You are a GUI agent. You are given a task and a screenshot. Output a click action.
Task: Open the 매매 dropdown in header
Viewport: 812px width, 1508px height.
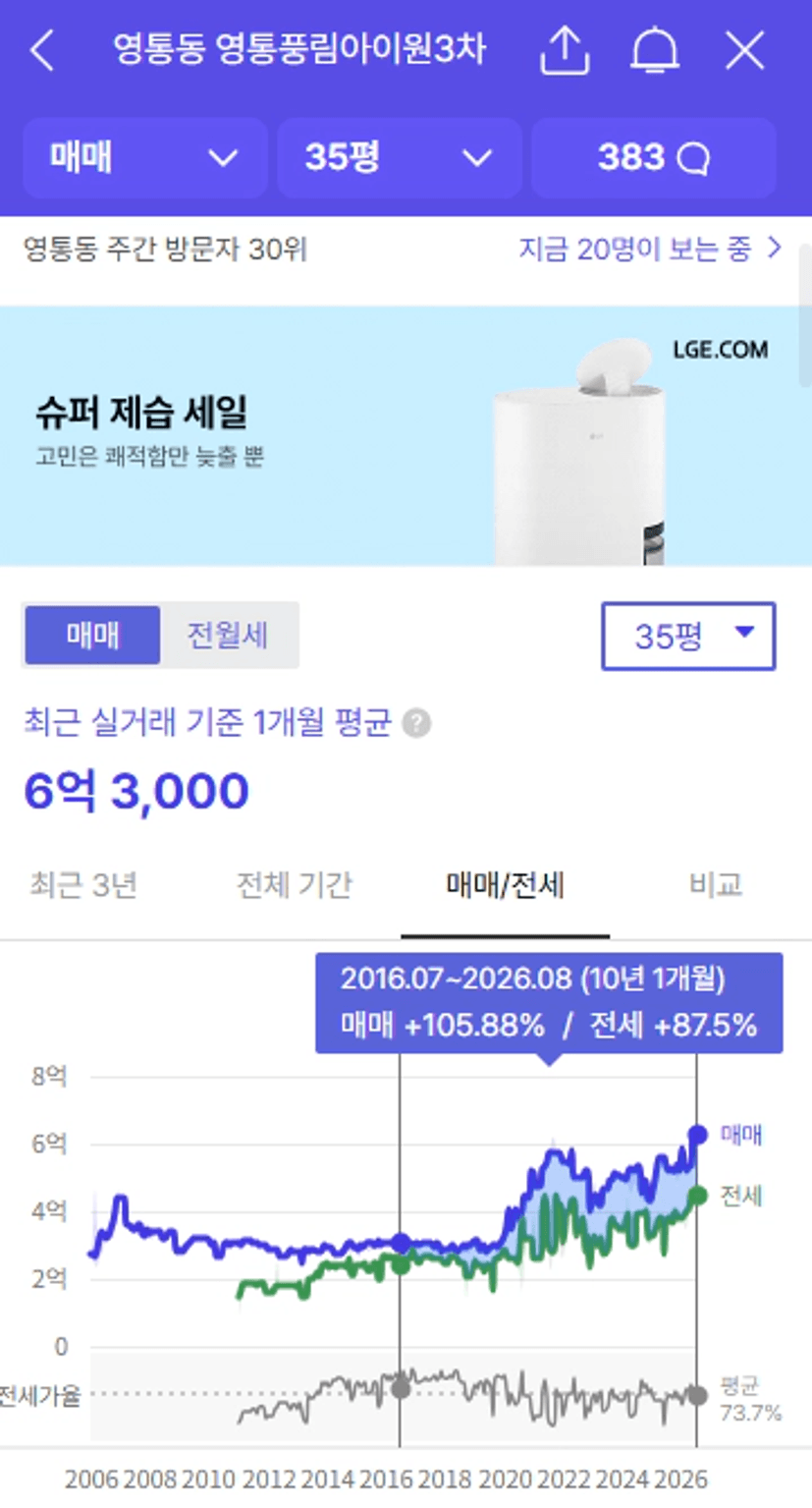coord(145,157)
